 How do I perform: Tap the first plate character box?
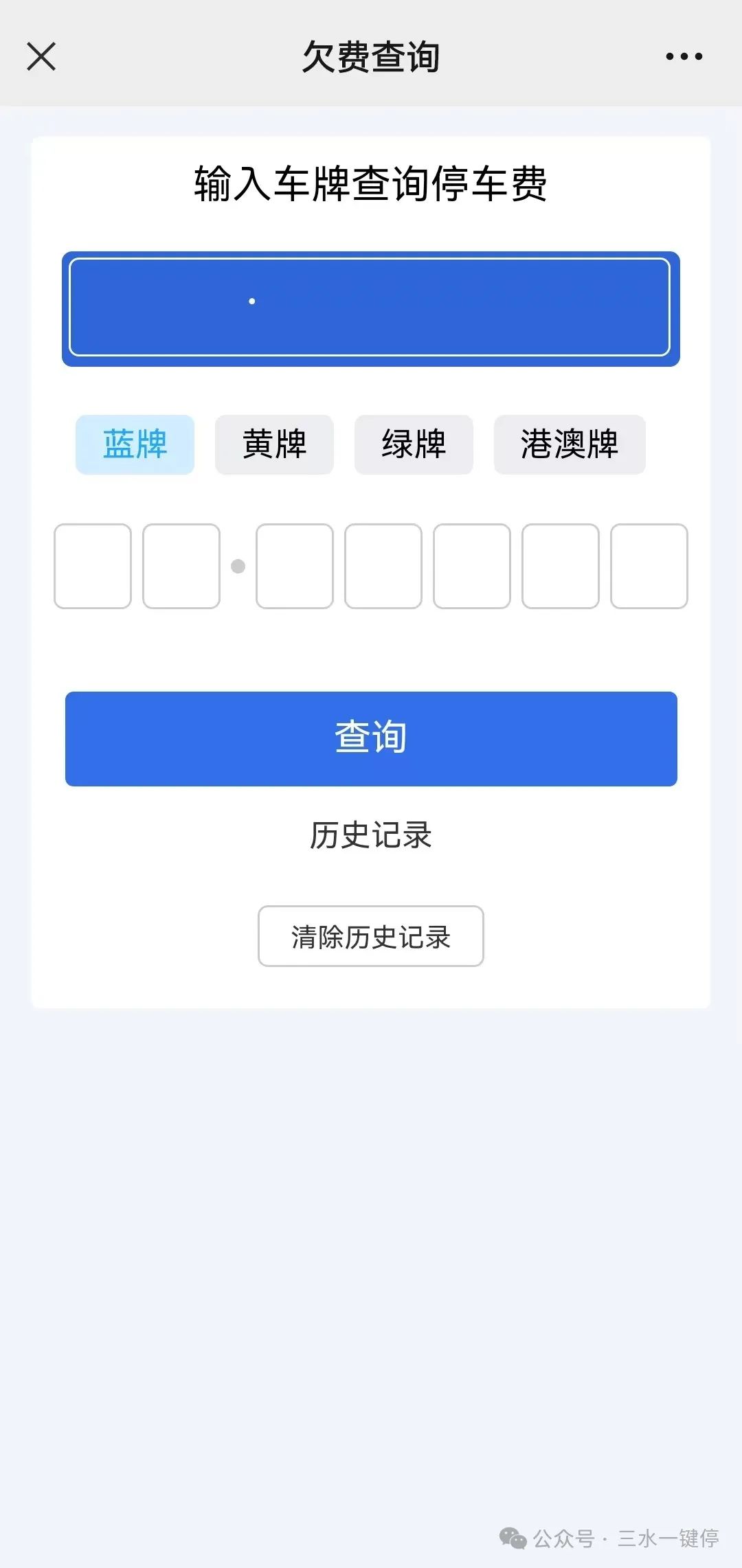coord(93,566)
